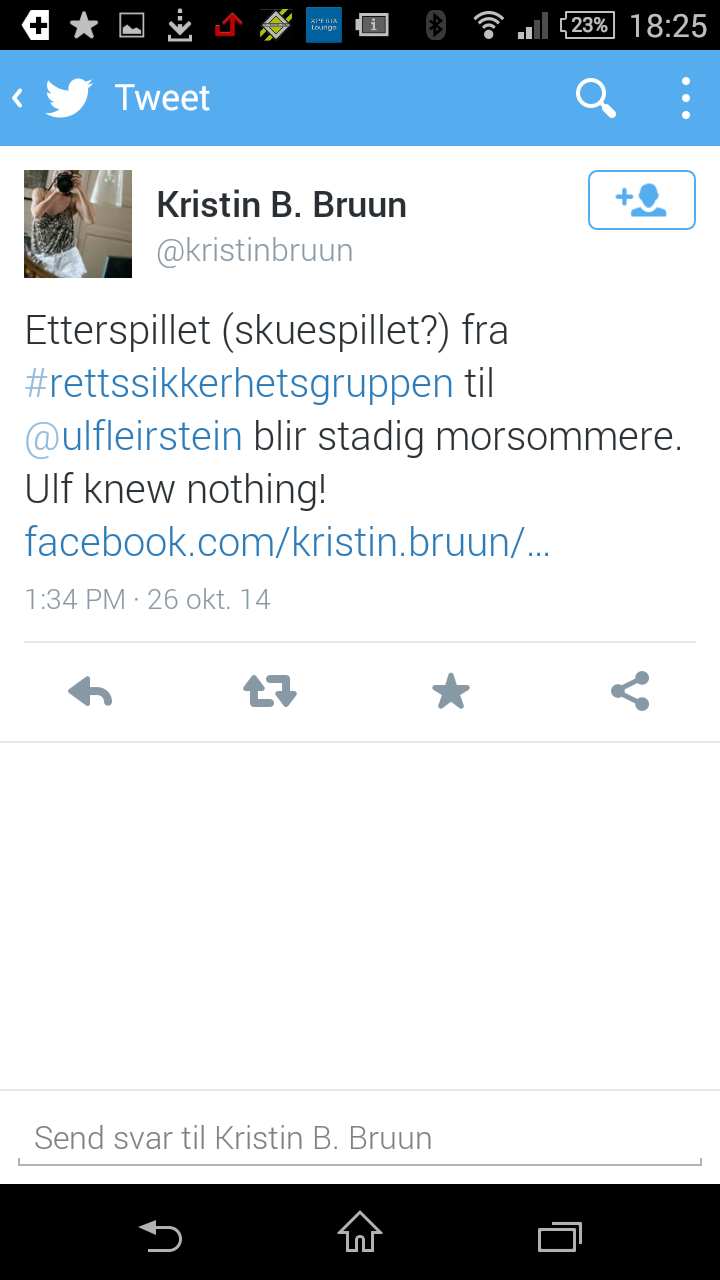This screenshot has width=720, height=1280.
Task: Favorite this tweet with the star
Action: tap(450, 691)
